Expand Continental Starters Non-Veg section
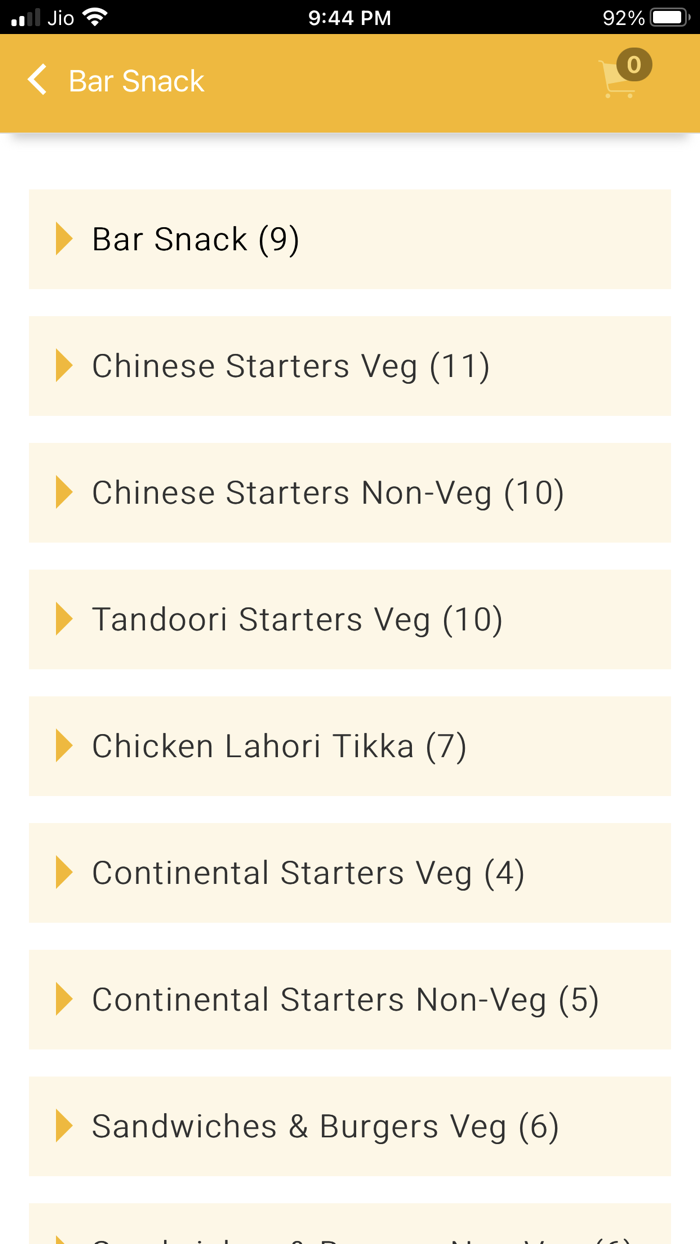The height and width of the screenshot is (1244, 700). point(349,1000)
